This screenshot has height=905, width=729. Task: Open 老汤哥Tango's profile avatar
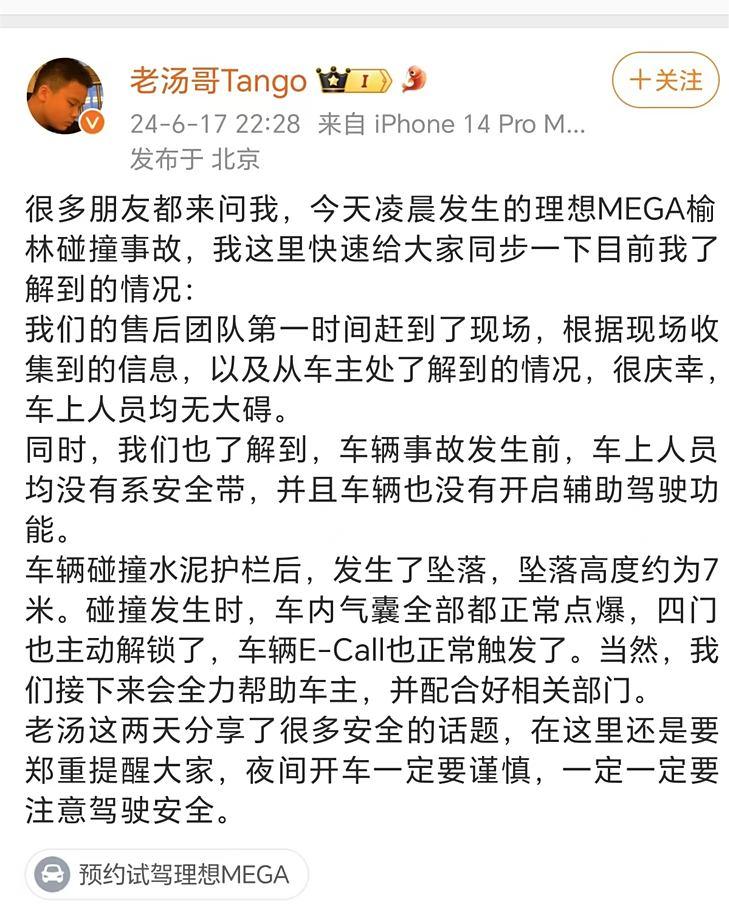click(64, 96)
